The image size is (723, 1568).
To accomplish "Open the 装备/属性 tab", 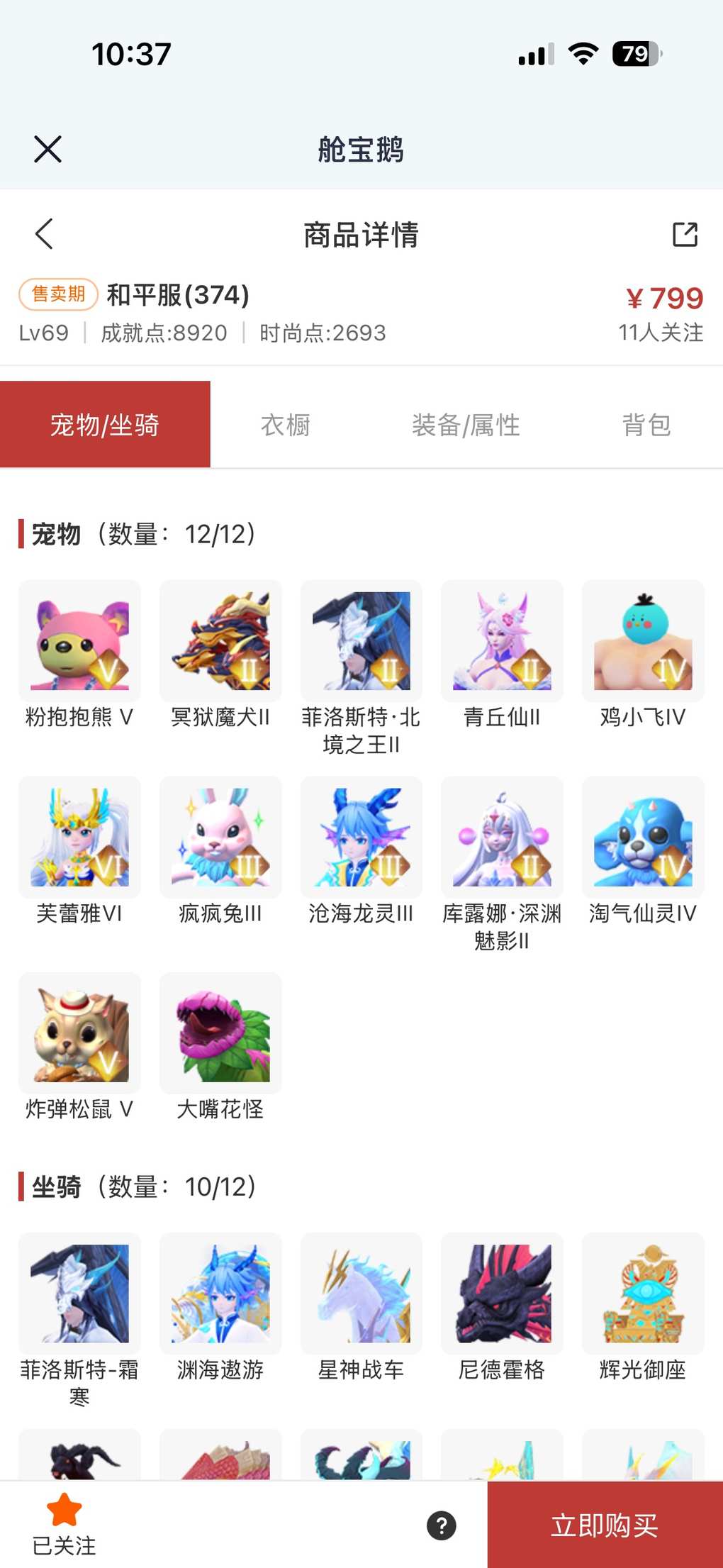I will click(x=466, y=425).
